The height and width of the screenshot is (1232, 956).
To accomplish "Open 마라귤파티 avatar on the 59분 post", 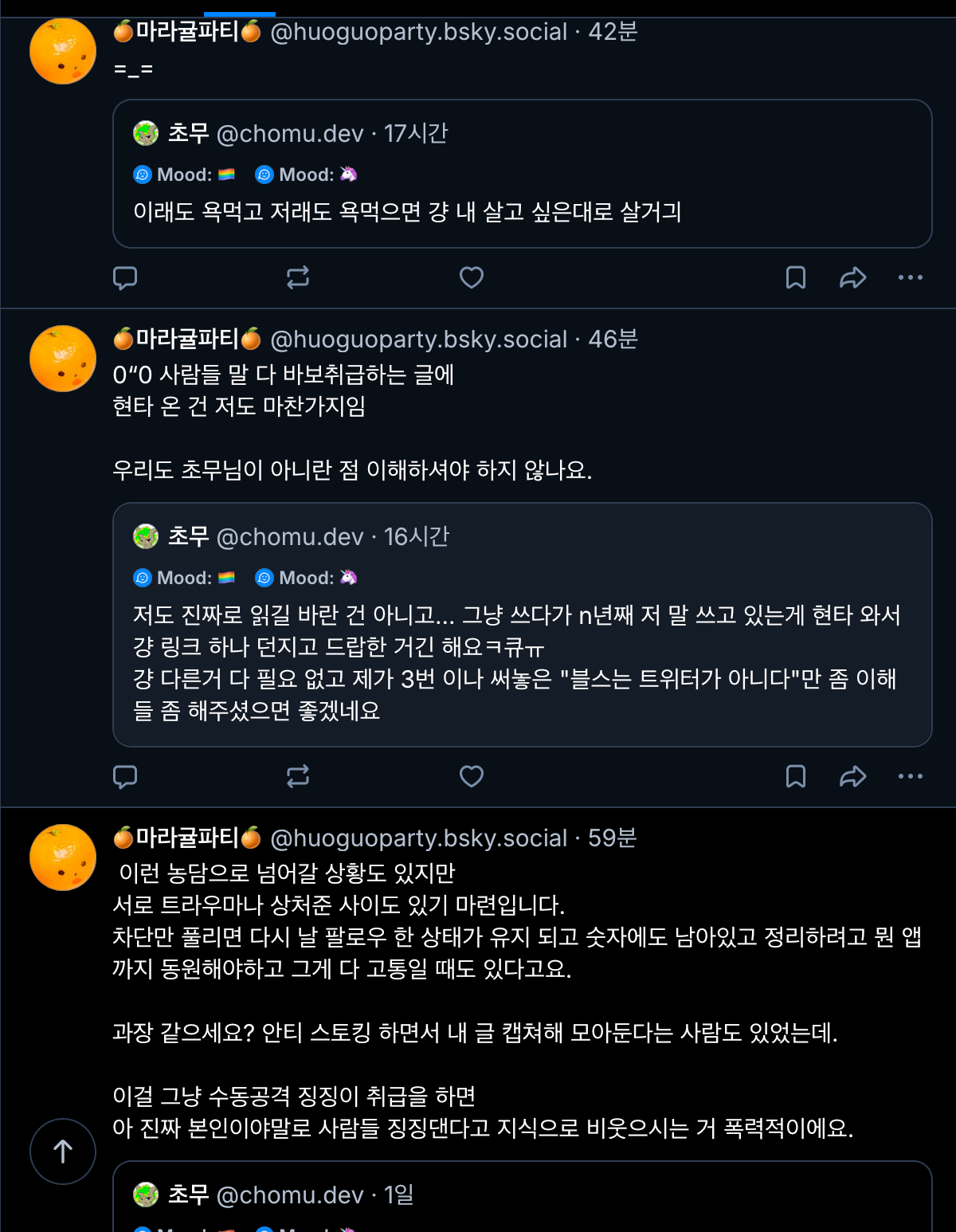I will pyautogui.click(x=63, y=857).
